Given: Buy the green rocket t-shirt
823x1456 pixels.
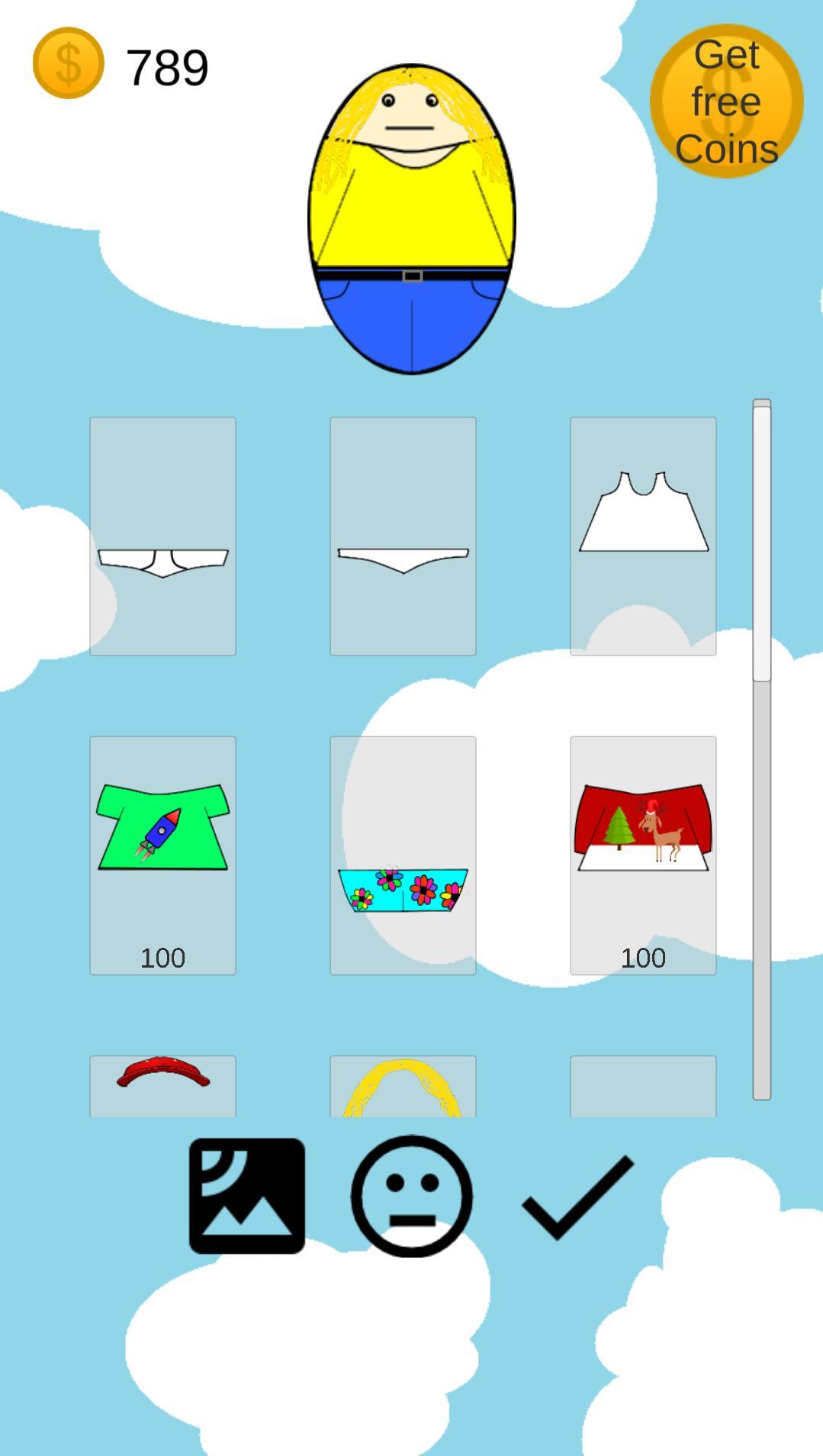Looking at the screenshot, I should pos(162,855).
